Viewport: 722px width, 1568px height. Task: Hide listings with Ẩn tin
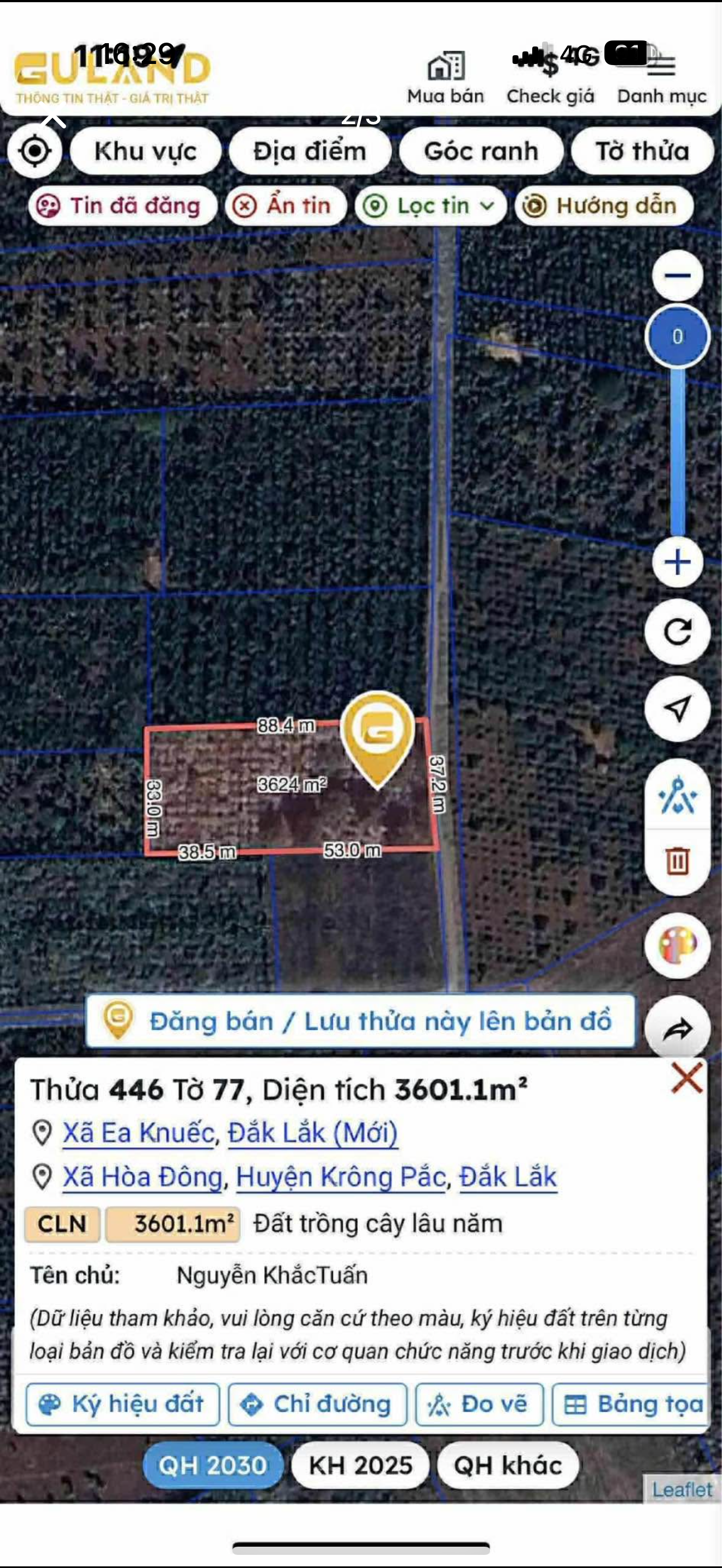pos(286,206)
